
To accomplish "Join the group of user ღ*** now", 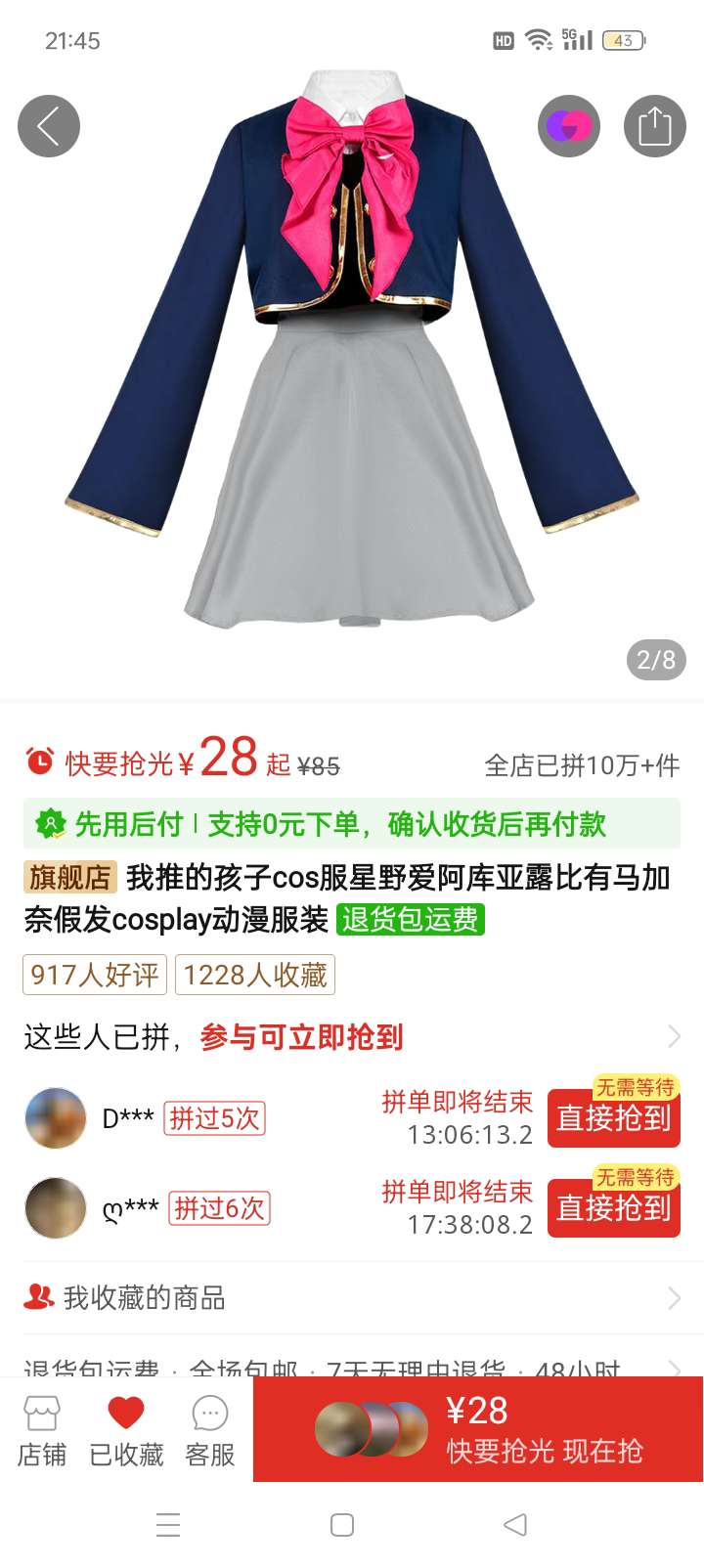I will pyautogui.click(x=613, y=1208).
